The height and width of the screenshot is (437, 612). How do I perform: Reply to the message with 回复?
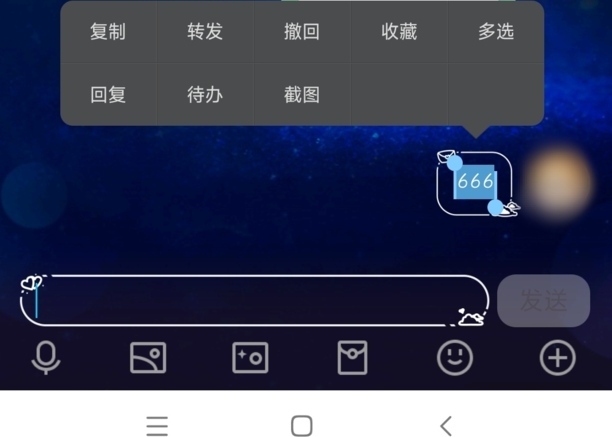tap(108, 96)
